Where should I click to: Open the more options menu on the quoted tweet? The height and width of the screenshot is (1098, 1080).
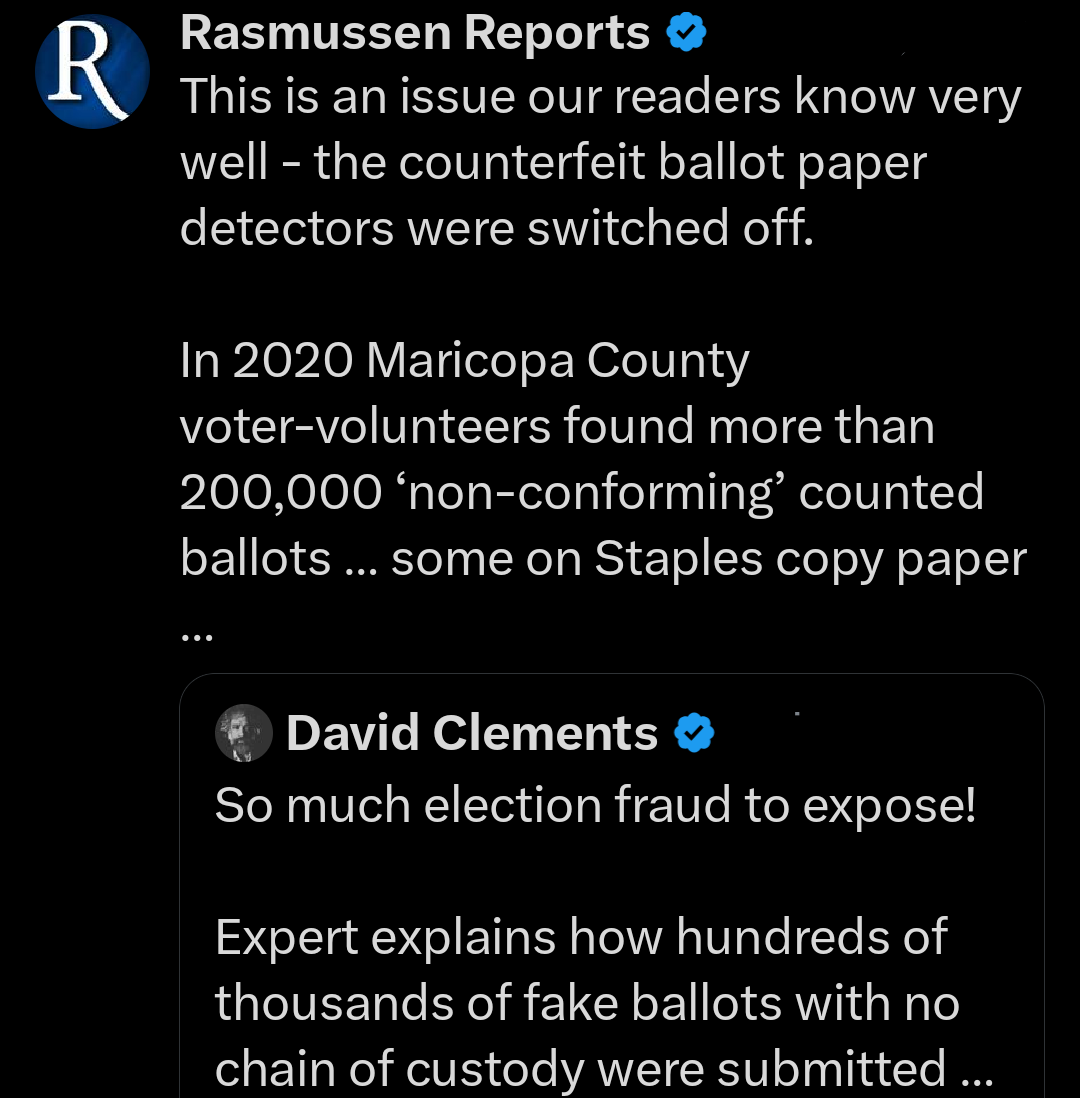tap(795, 715)
